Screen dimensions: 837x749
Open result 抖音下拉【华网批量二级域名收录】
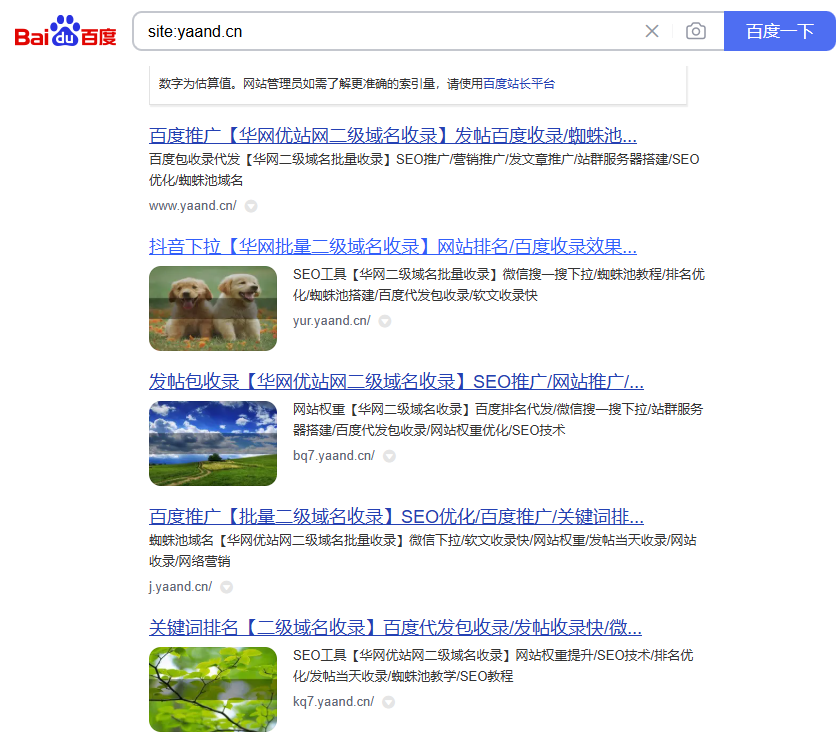392,247
